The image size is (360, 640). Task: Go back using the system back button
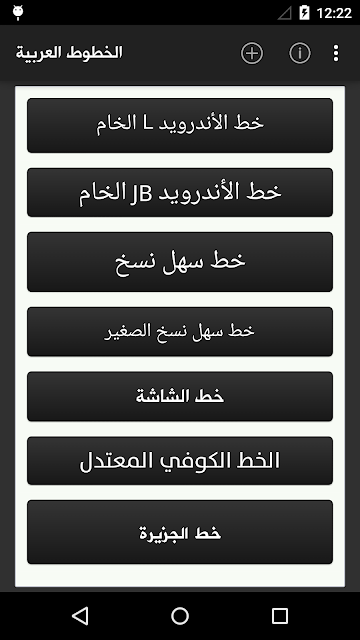[x=80, y=616]
